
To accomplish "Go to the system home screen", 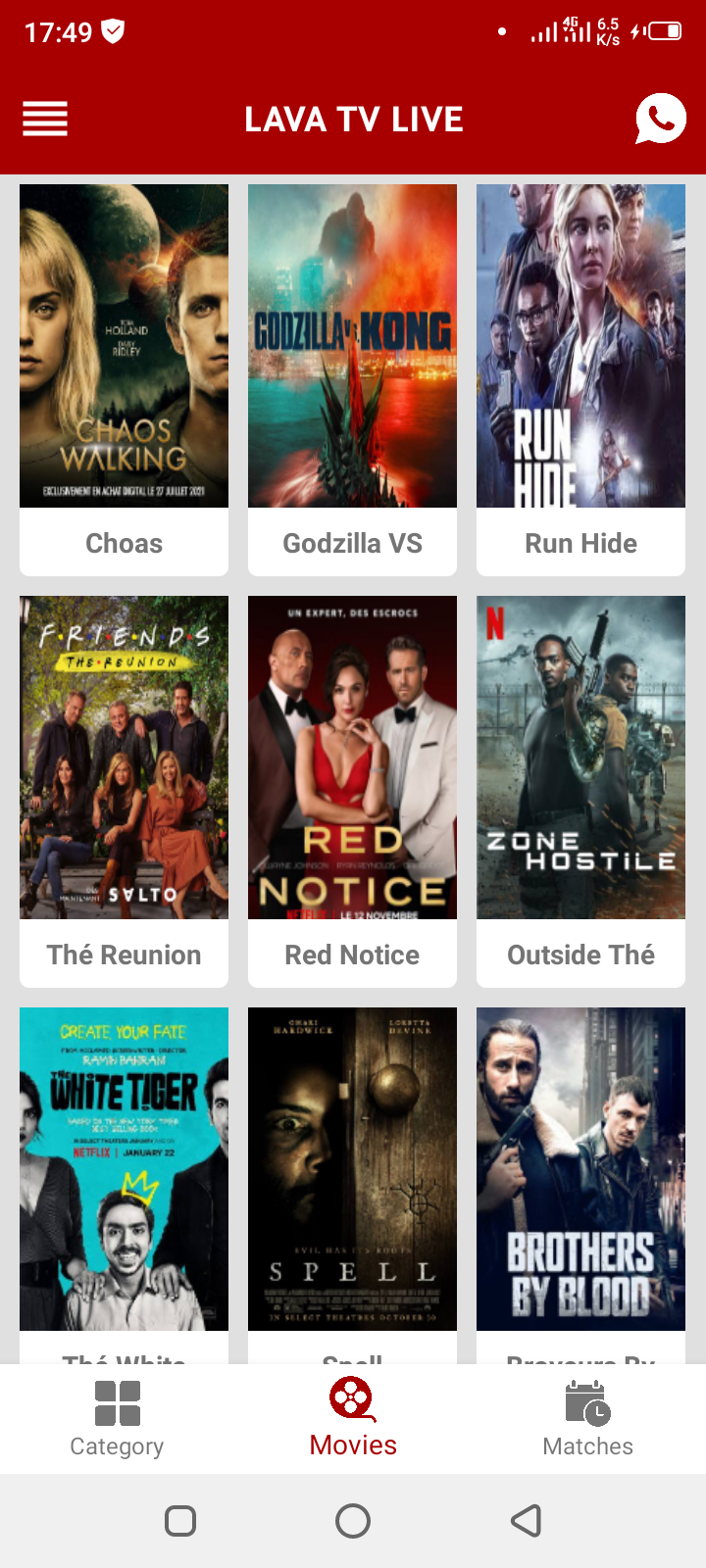I will [x=353, y=1521].
